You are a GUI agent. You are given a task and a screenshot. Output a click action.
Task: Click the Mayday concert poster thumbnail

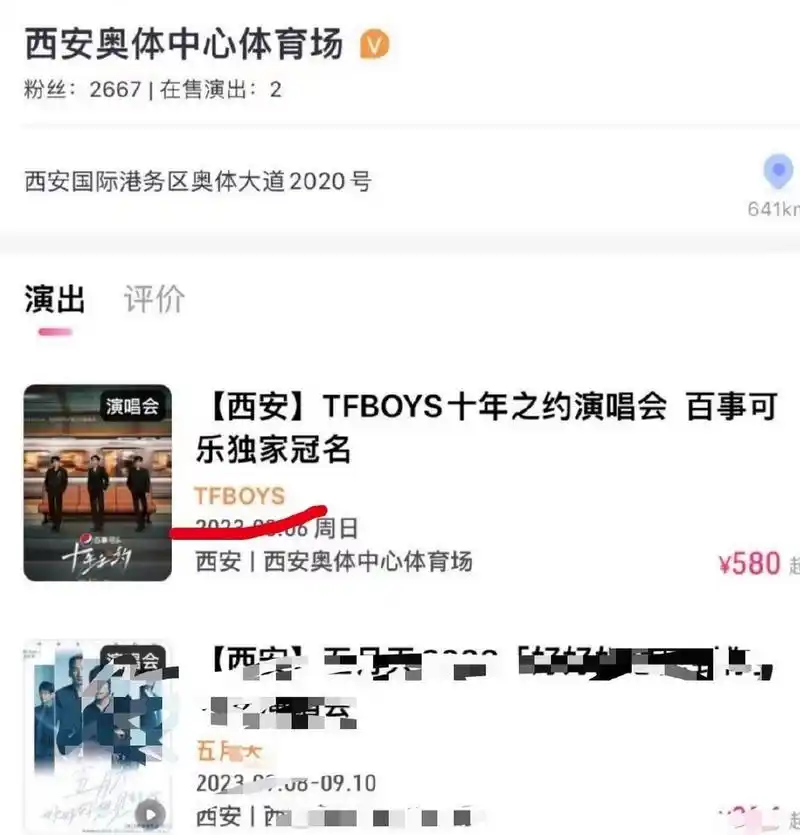[96, 739]
